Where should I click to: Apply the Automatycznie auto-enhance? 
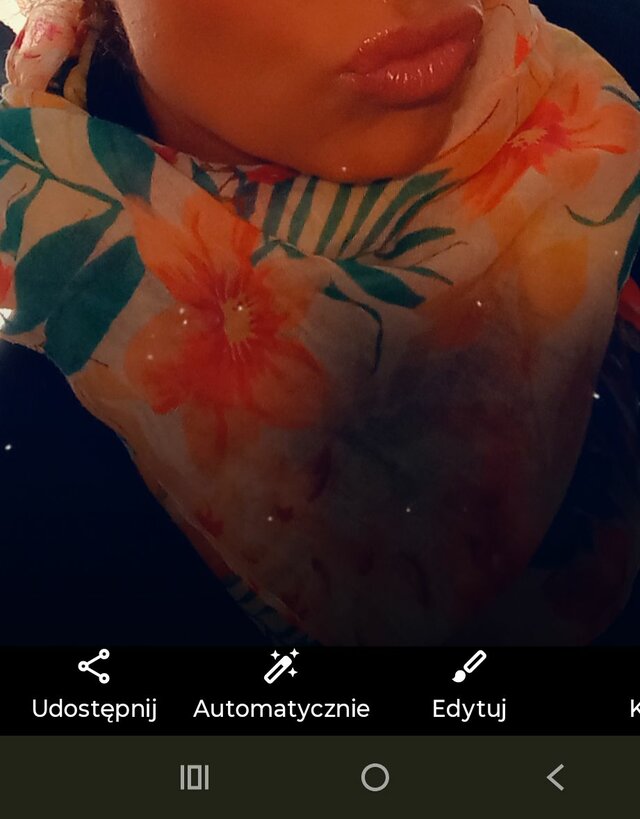click(x=281, y=684)
